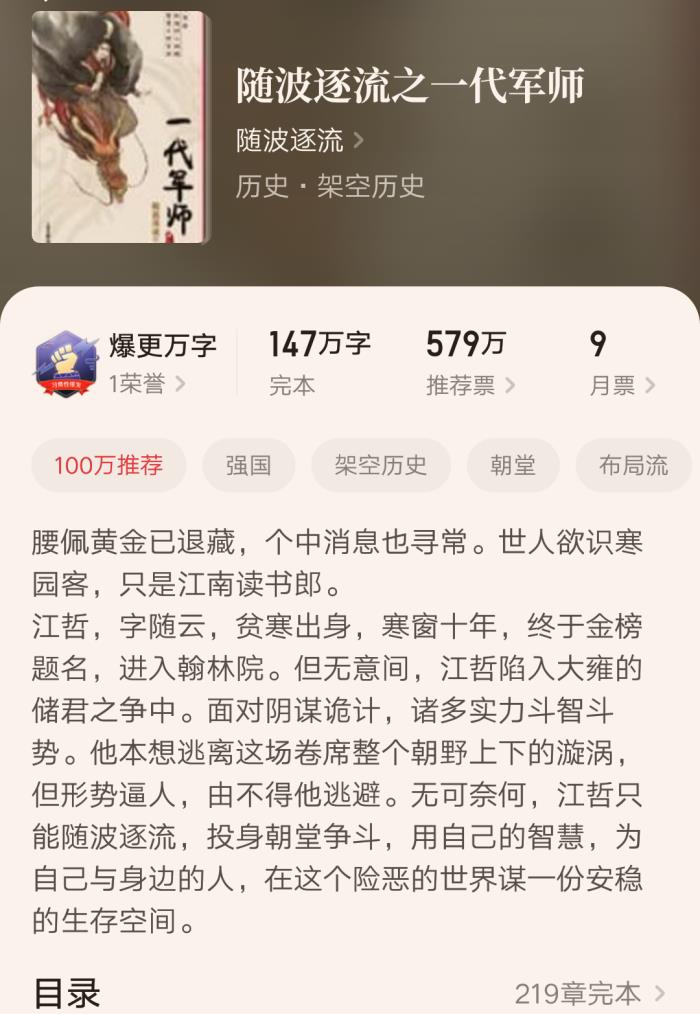Tap the 强国 tag chip
Viewport: 700px width, 1014px height.
(248, 465)
